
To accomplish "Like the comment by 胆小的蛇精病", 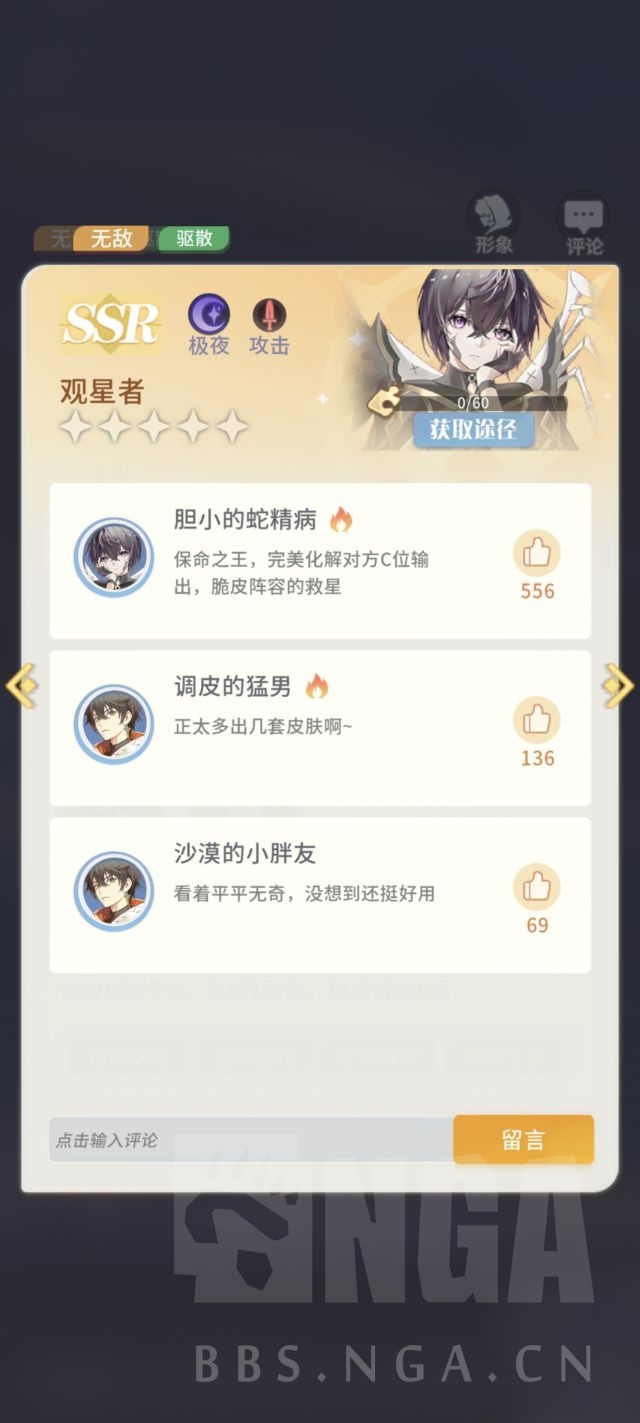I will coord(537,554).
